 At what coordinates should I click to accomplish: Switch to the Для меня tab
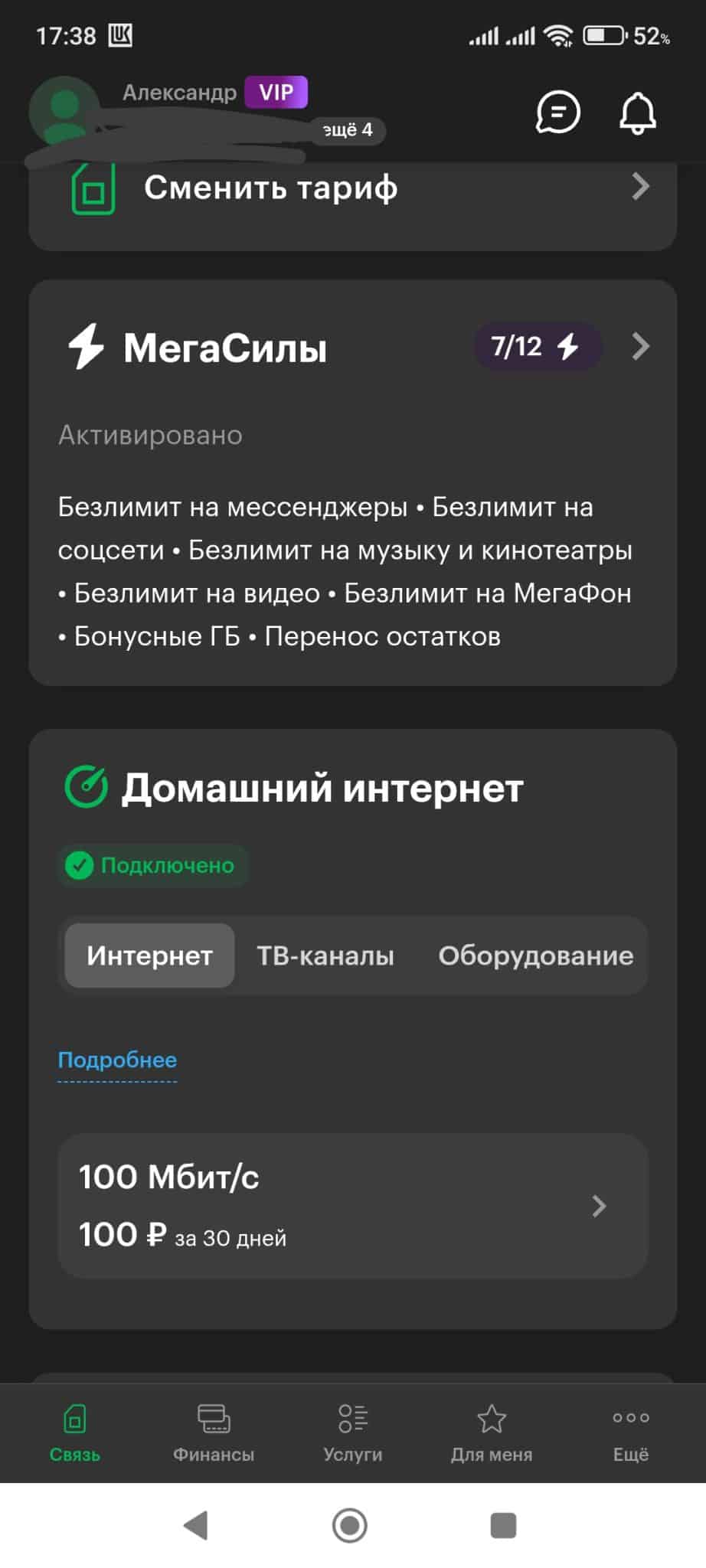coord(491,1432)
